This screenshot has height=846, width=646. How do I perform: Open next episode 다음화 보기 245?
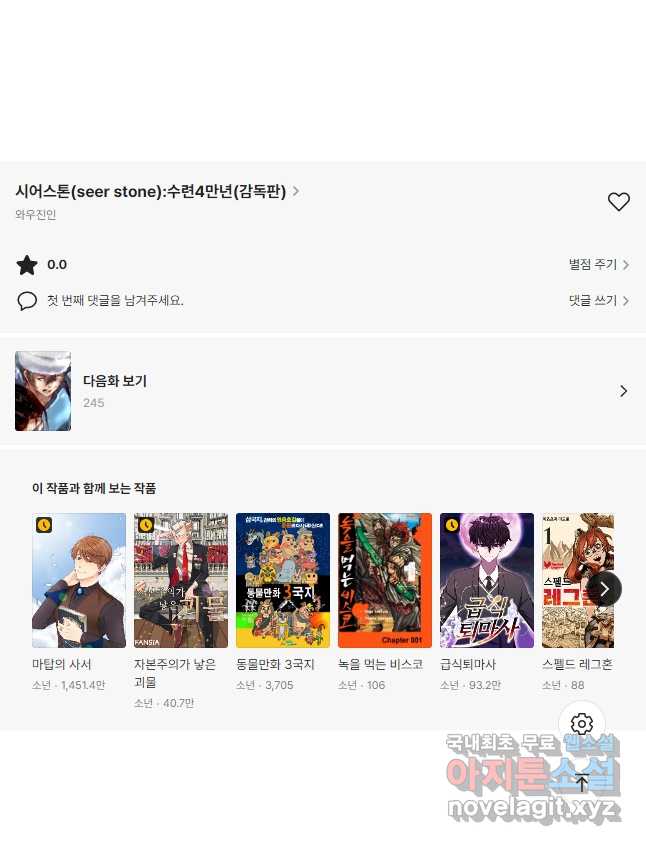[322, 391]
